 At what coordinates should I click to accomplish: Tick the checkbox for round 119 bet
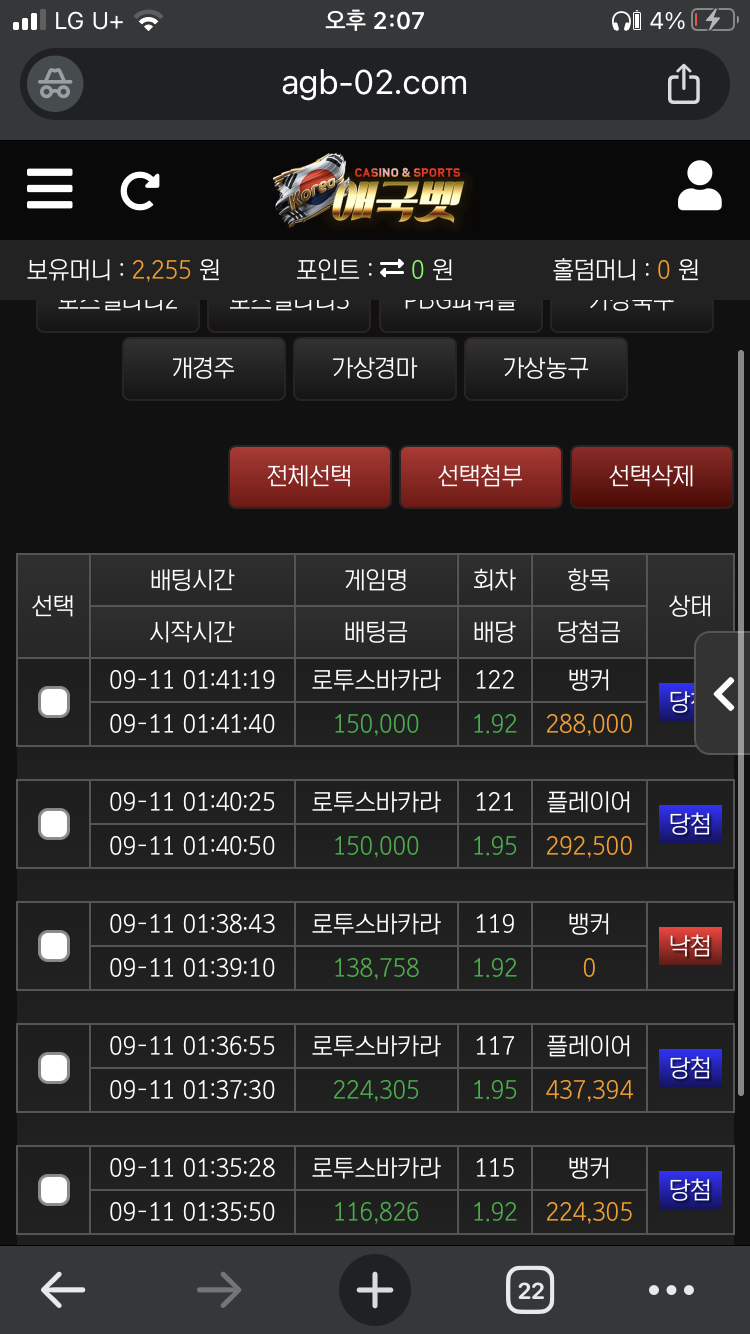[54, 946]
